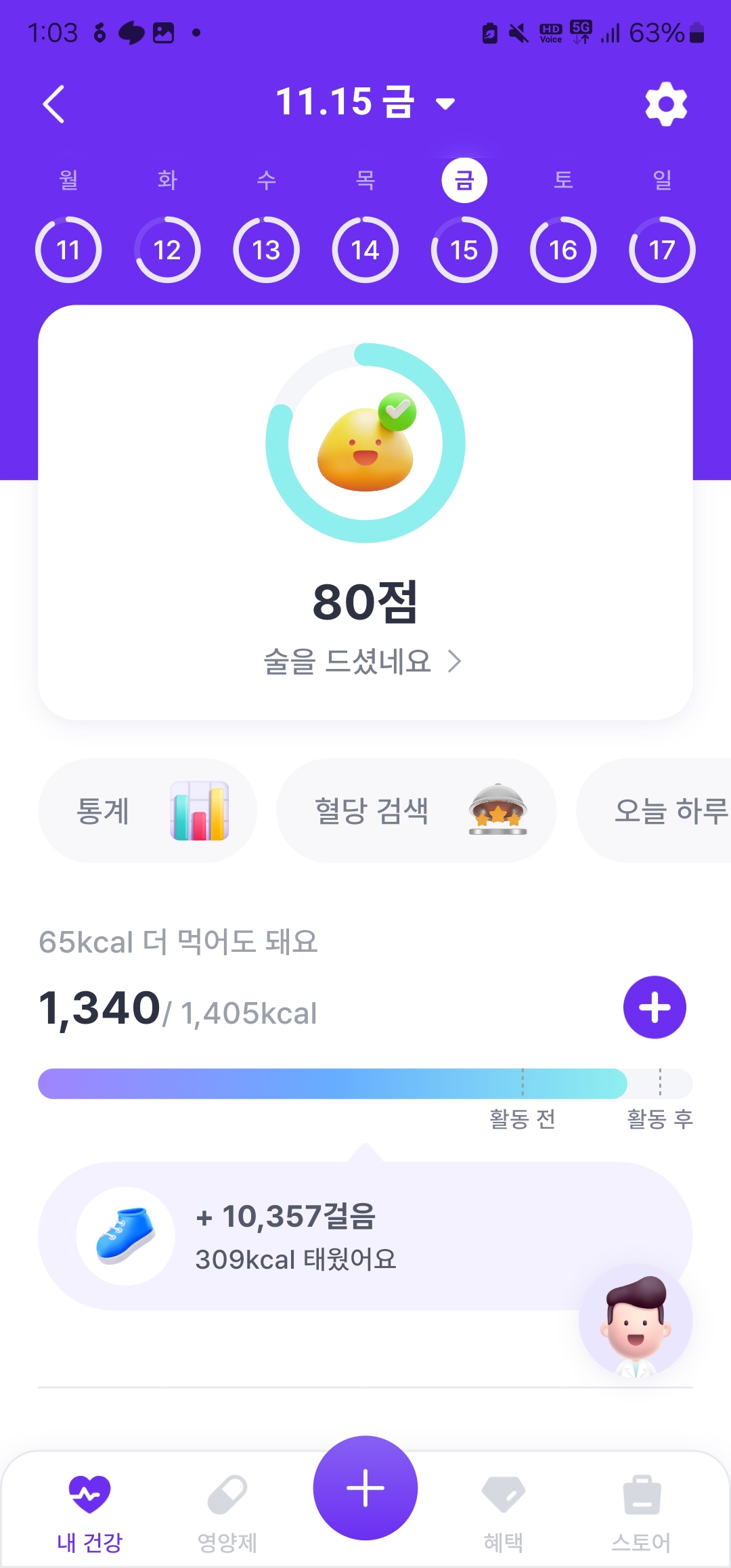Select Monday the 11th
731x1568 pixels.
(68, 250)
